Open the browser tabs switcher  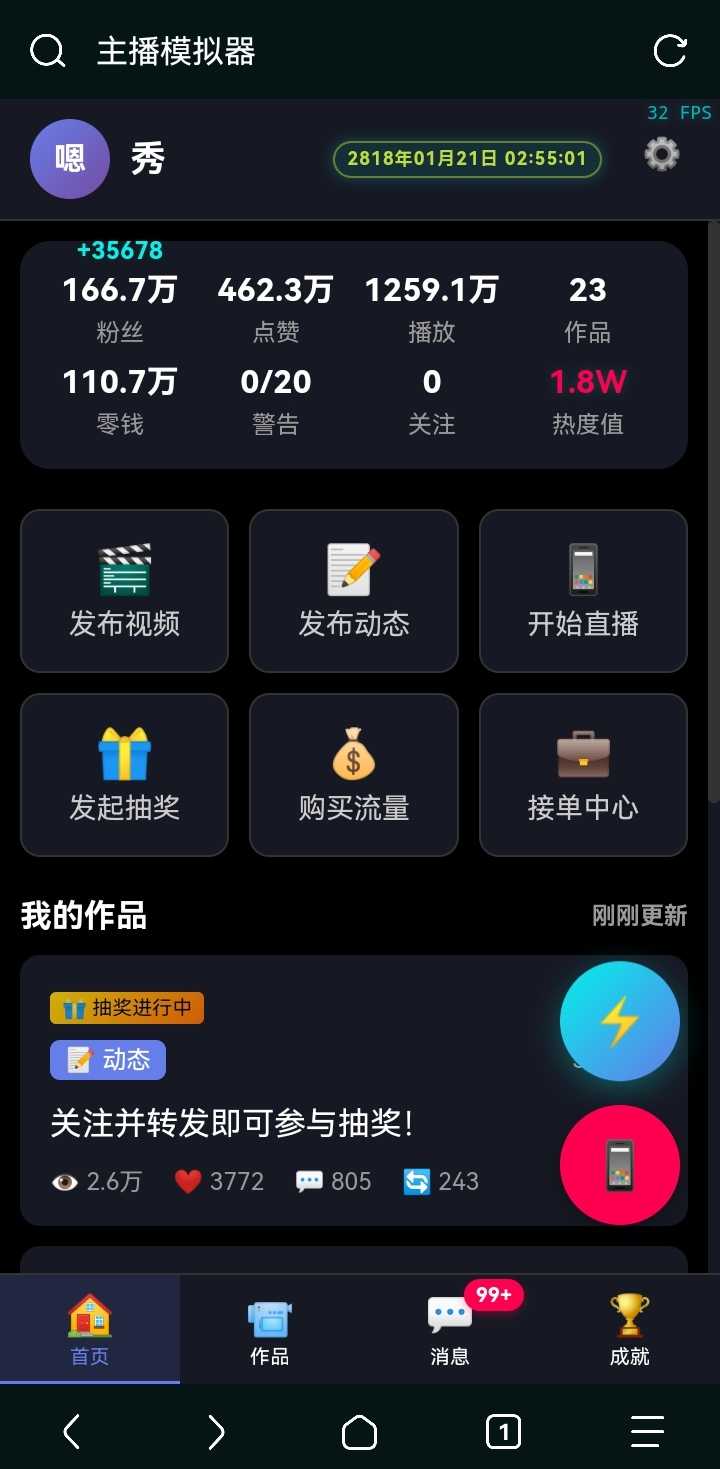tap(503, 1432)
